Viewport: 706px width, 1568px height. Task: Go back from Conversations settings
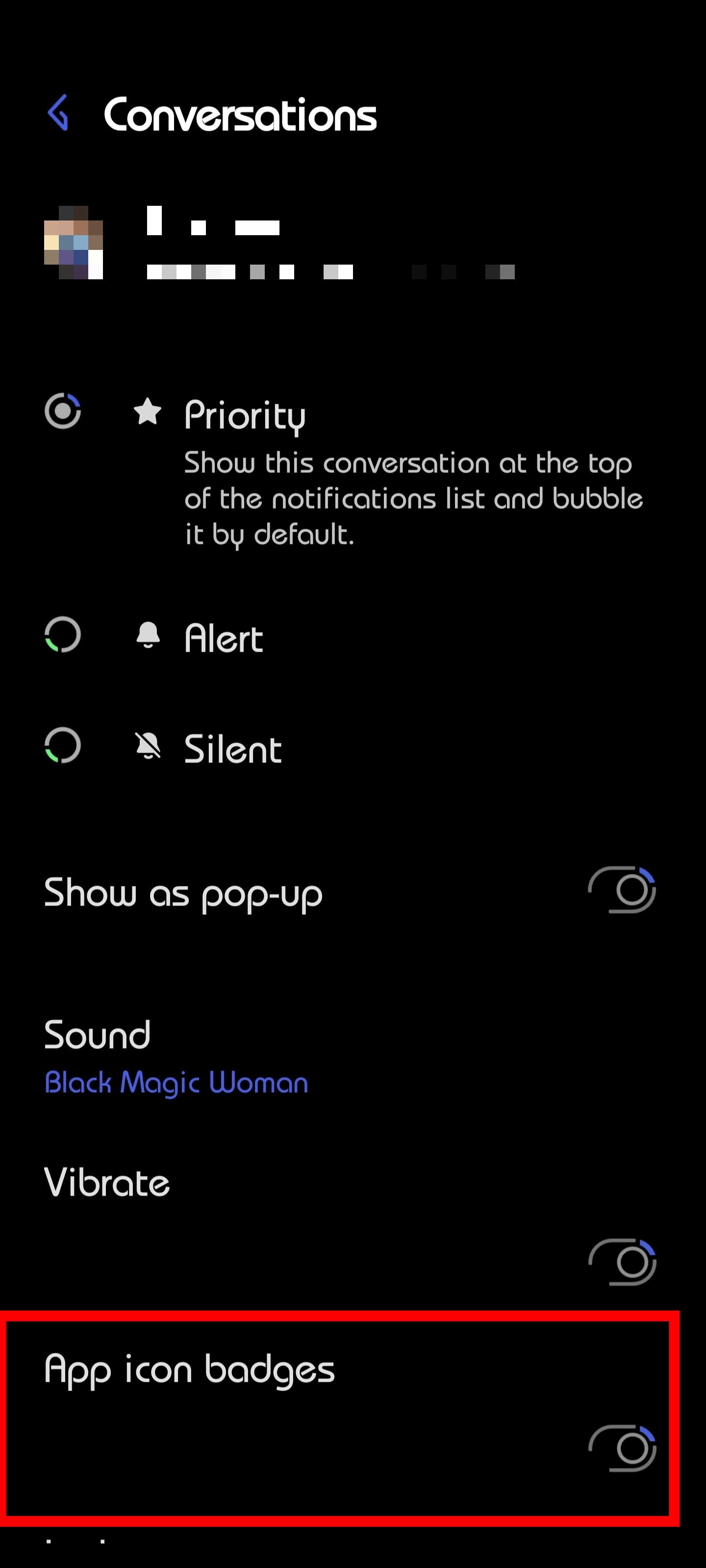[58, 113]
